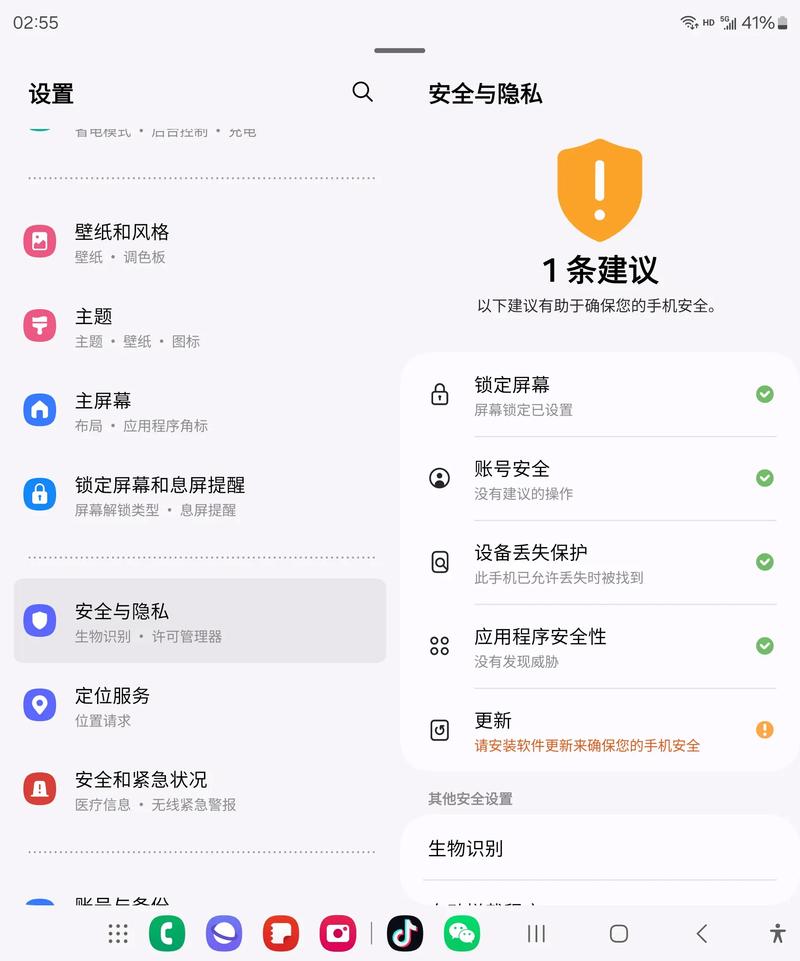Open 生物识别 settings
The width and height of the screenshot is (800, 961).
(600, 849)
